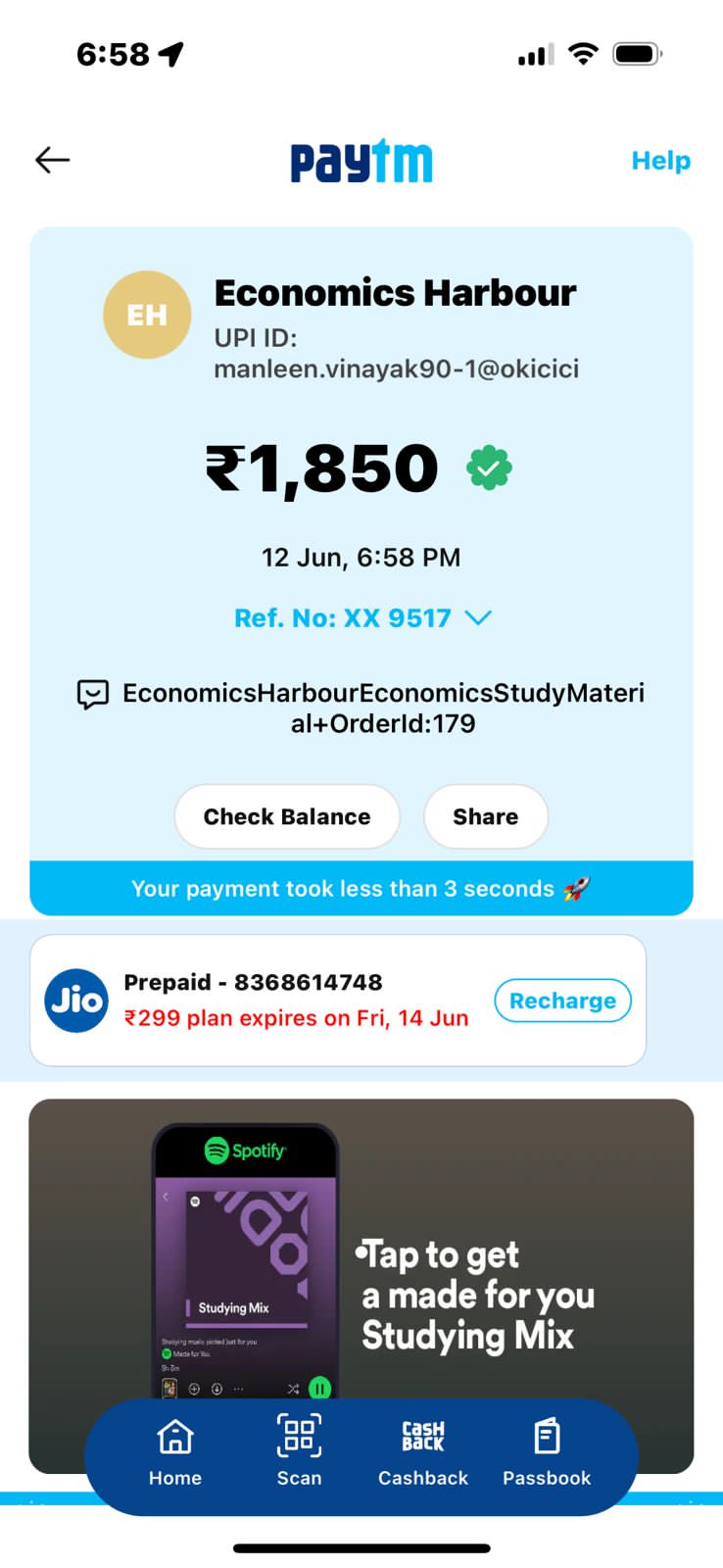Open the Help link
The width and height of the screenshot is (723, 1568).
(x=660, y=161)
